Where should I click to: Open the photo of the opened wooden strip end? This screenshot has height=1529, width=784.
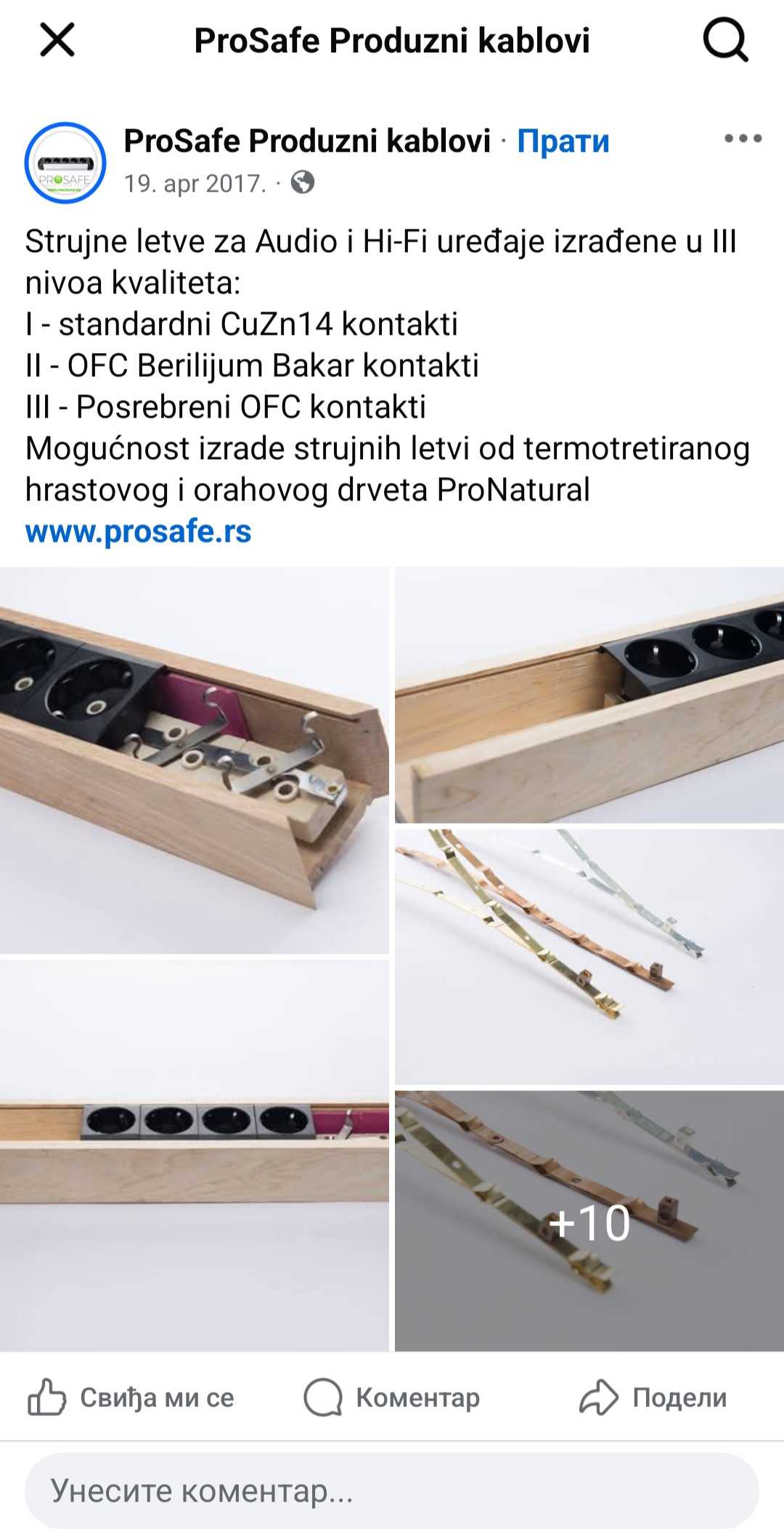click(195, 760)
